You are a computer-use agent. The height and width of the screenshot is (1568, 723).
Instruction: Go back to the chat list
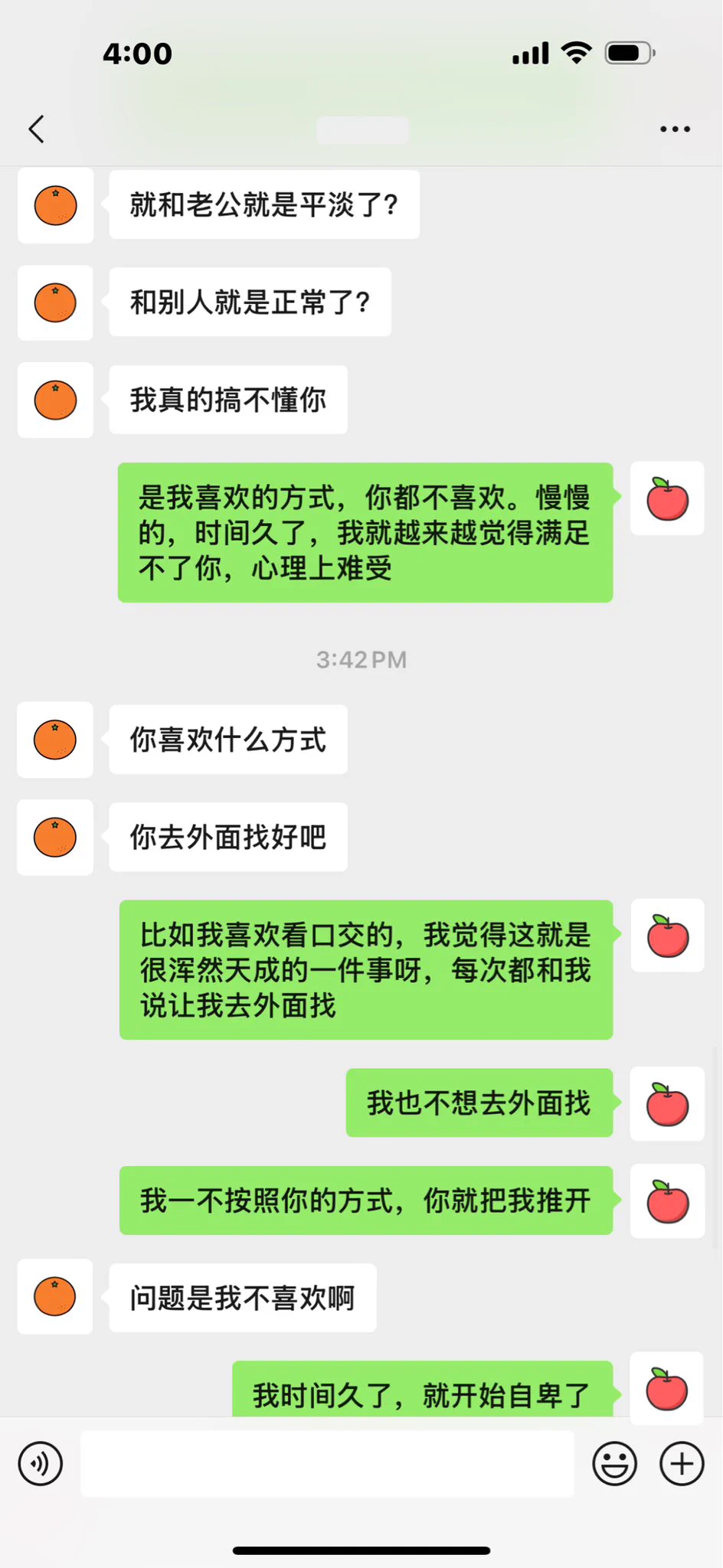click(36, 129)
